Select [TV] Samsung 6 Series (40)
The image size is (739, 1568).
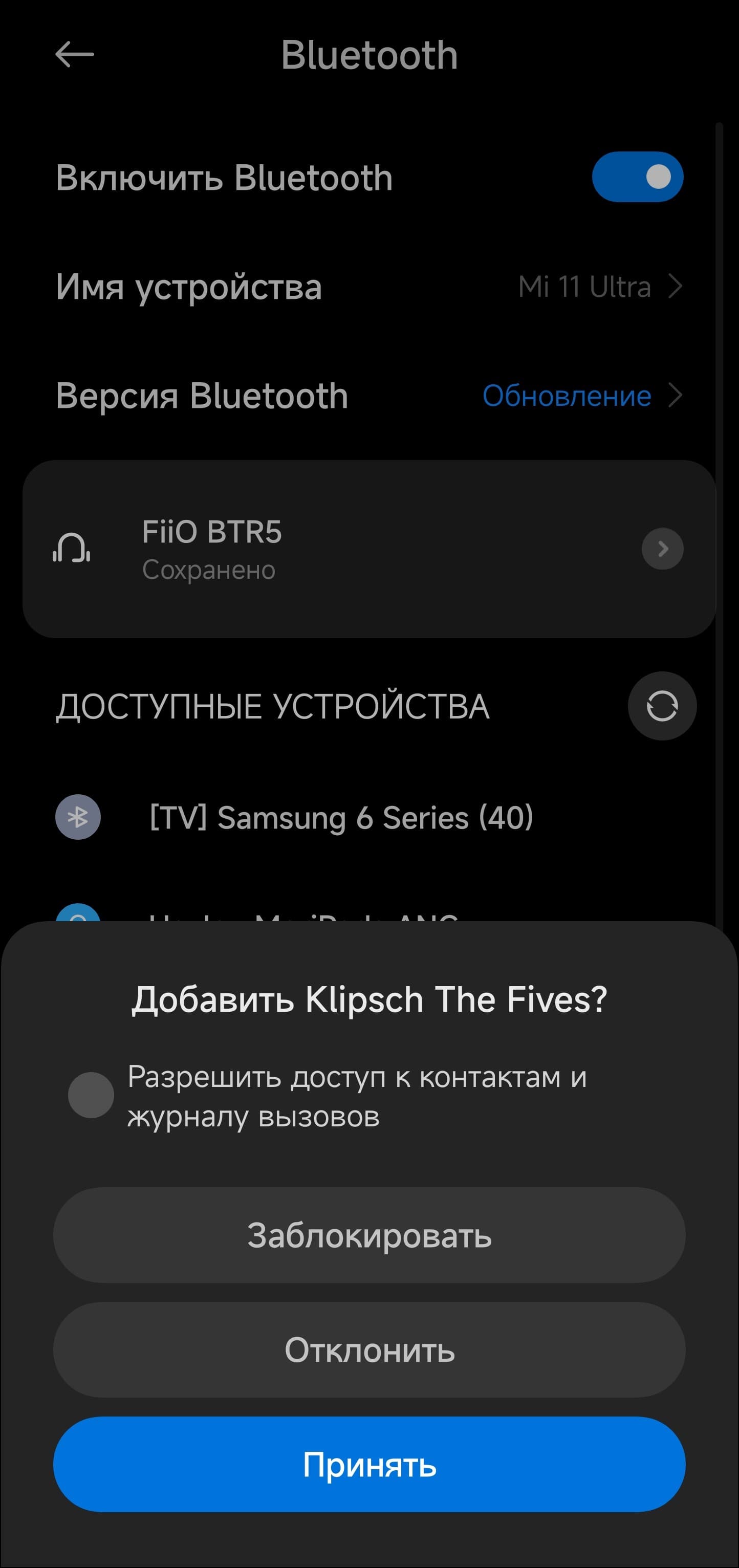click(x=341, y=817)
